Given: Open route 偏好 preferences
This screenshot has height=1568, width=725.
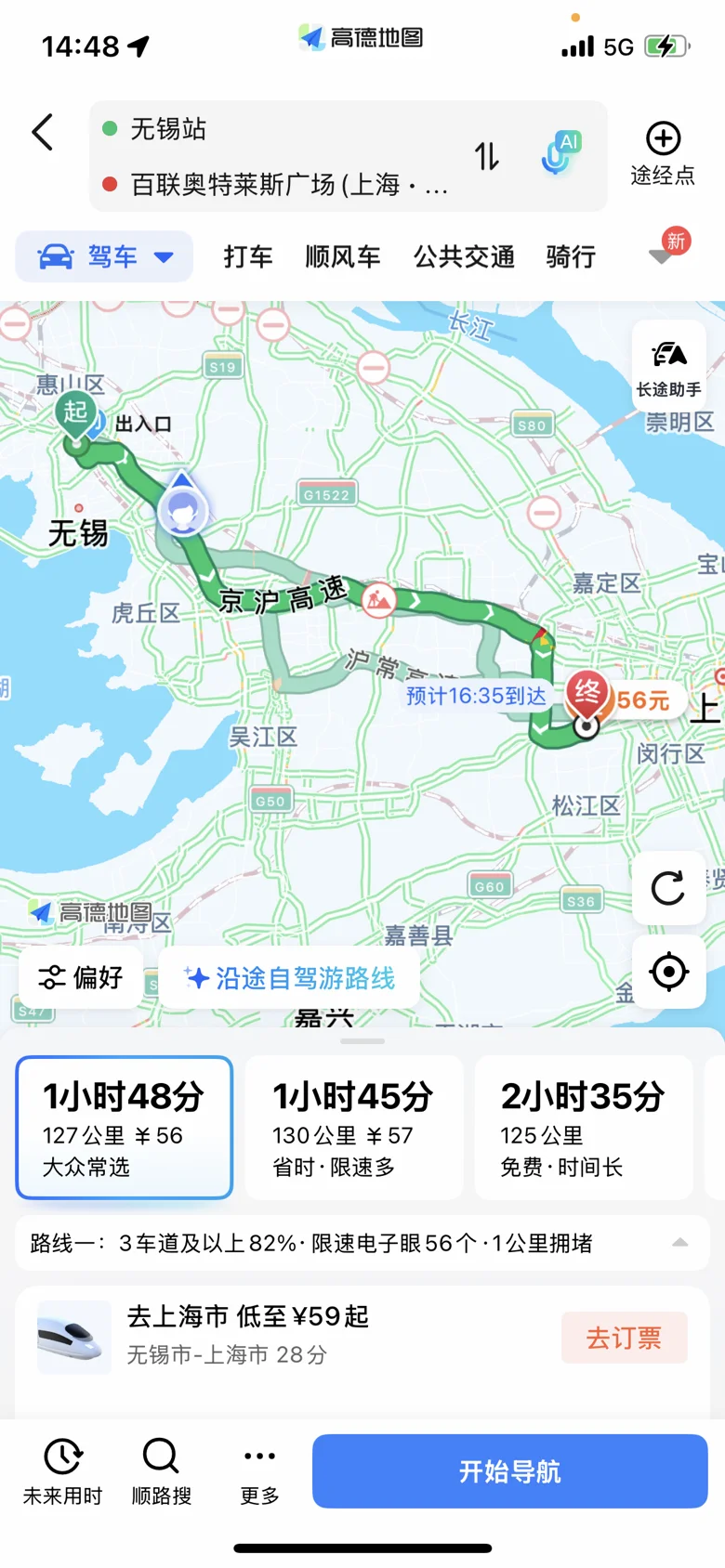Looking at the screenshot, I should point(81,977).
